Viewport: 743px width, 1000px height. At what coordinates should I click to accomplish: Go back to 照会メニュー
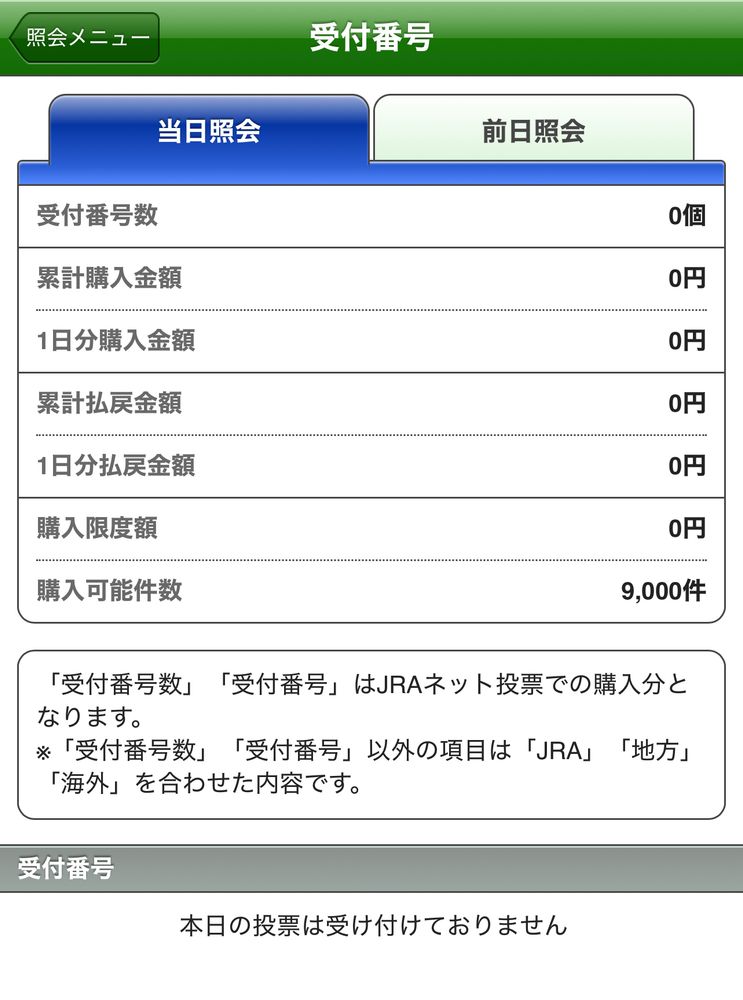tap(84, 38)
